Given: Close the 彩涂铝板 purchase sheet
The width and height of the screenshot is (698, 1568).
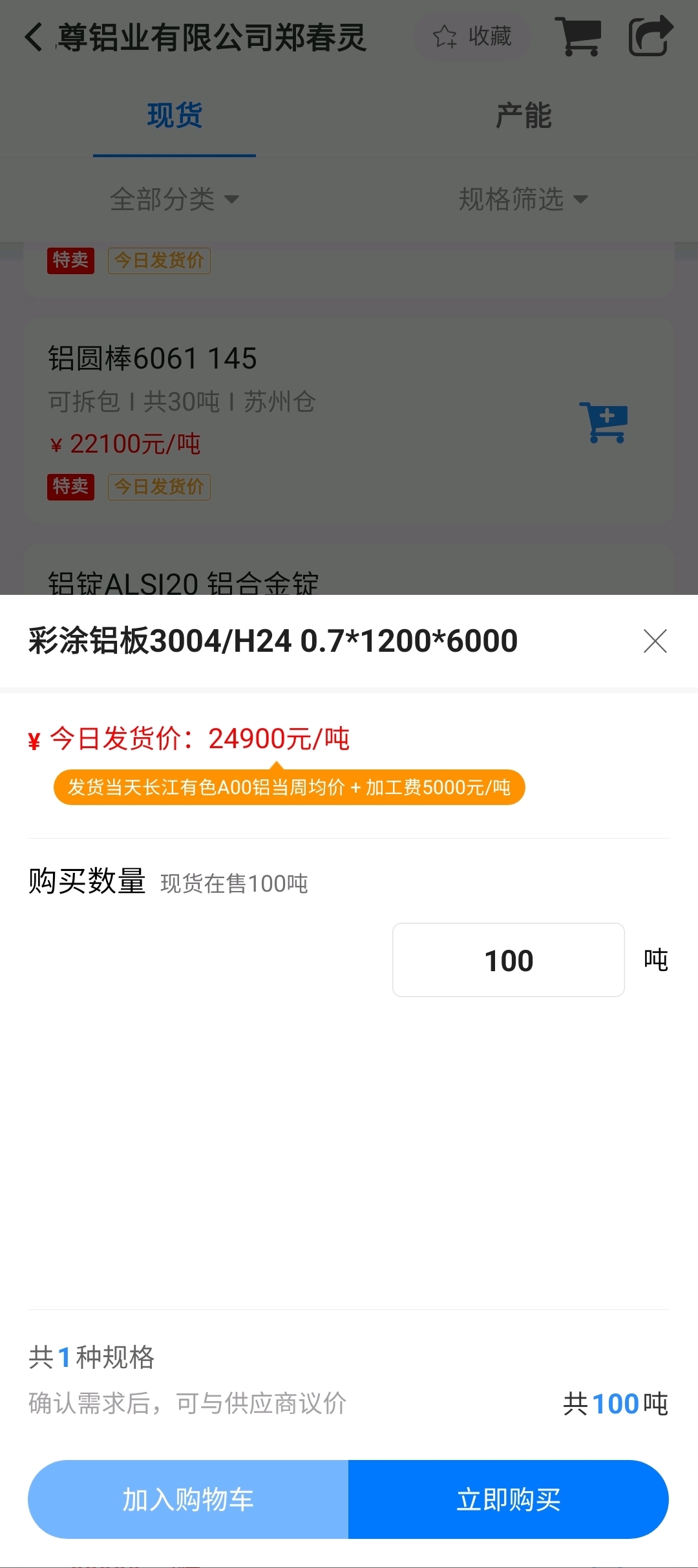Looking at the screenshot, I should click(655, 641).
